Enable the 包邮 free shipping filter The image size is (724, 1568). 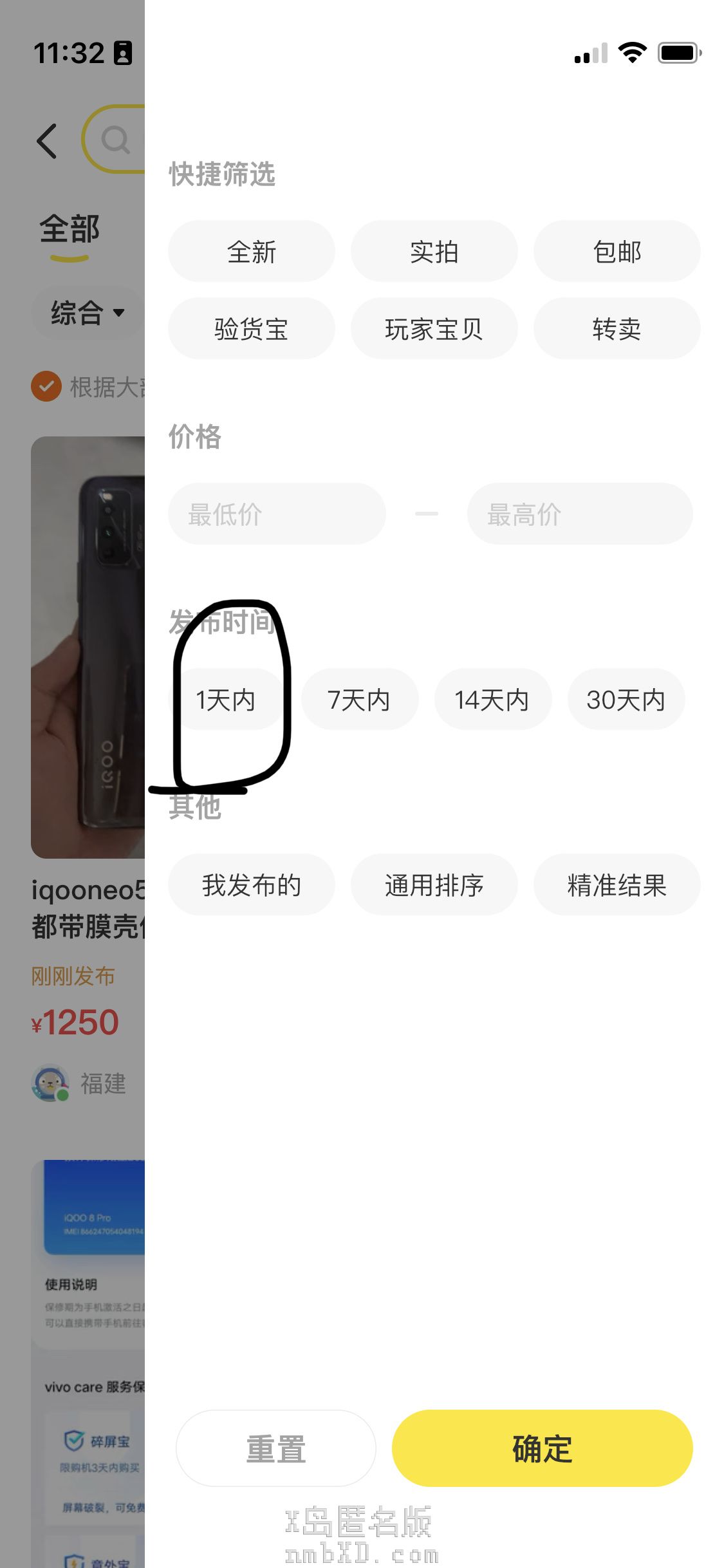coord(617,252)
